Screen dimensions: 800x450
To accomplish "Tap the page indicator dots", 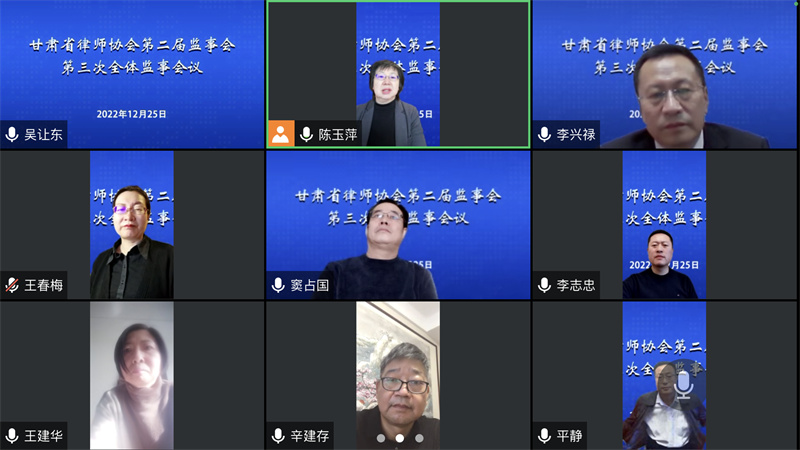I will point(399,438).
